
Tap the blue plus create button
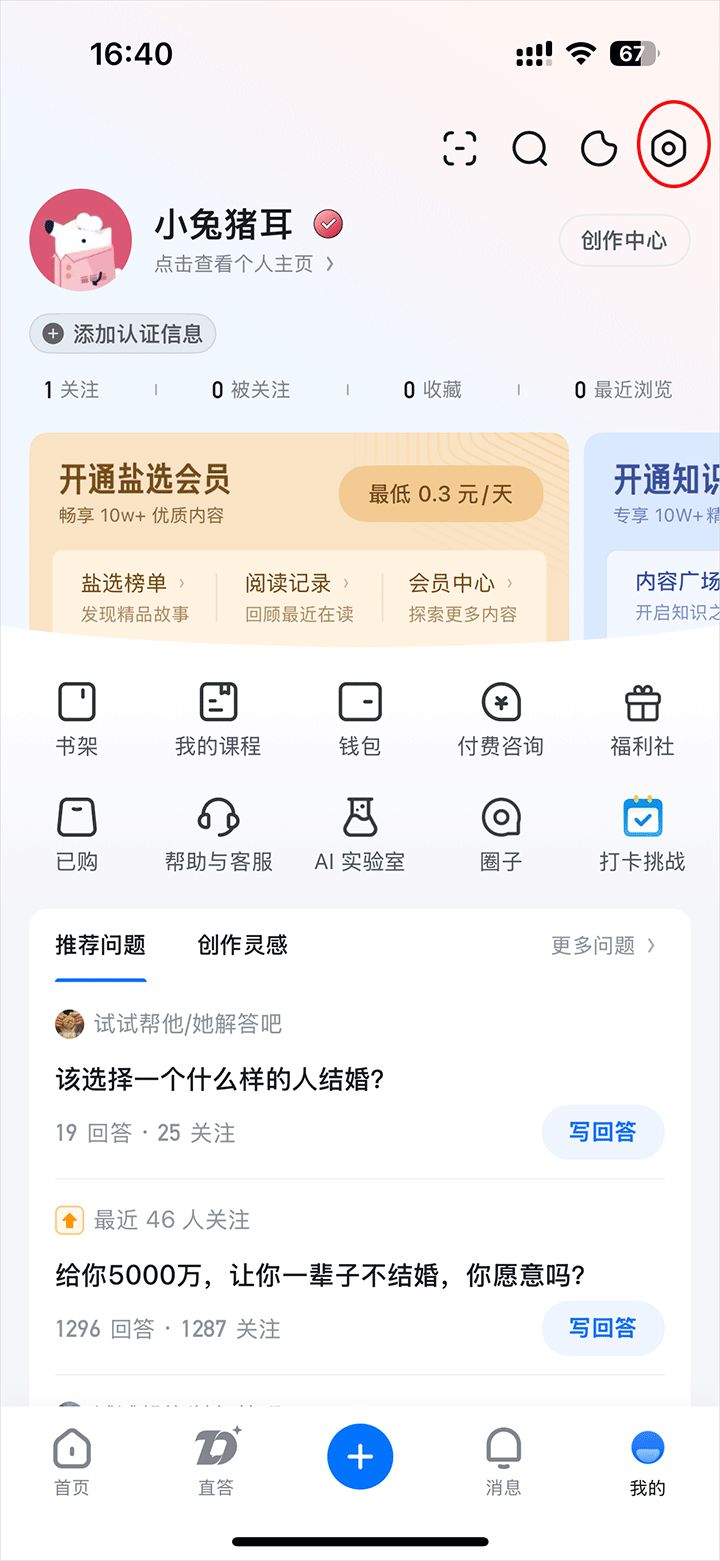[360, 1457]
